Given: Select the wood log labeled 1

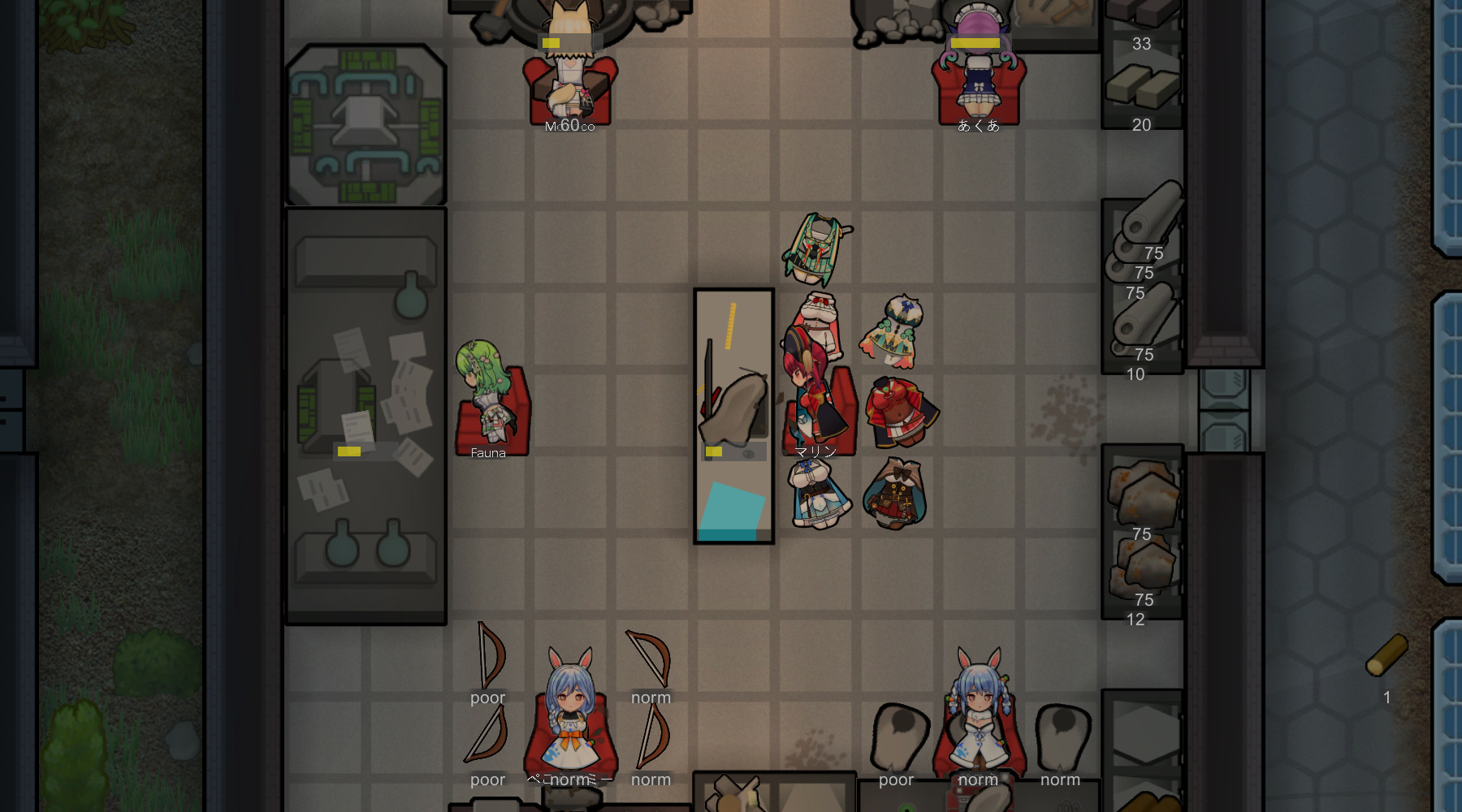Looking at the screenshot, I should pos(1386,655).
